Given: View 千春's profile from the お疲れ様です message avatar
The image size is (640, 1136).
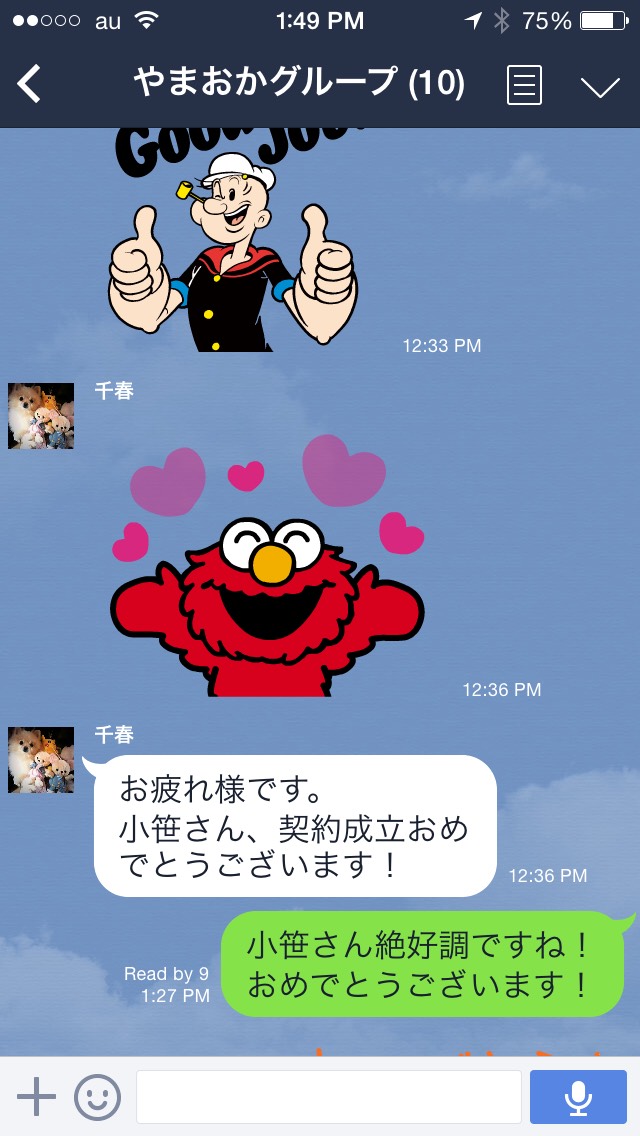Looking at the screenshot, I should [41, 760].
